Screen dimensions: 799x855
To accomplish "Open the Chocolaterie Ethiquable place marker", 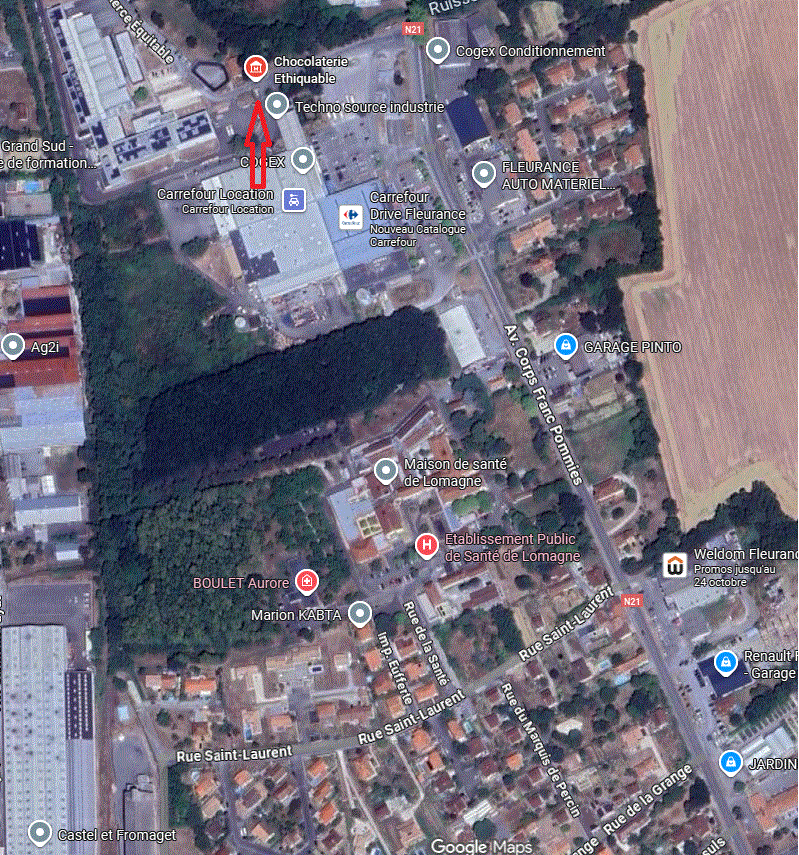I will [x=255, y=67].
